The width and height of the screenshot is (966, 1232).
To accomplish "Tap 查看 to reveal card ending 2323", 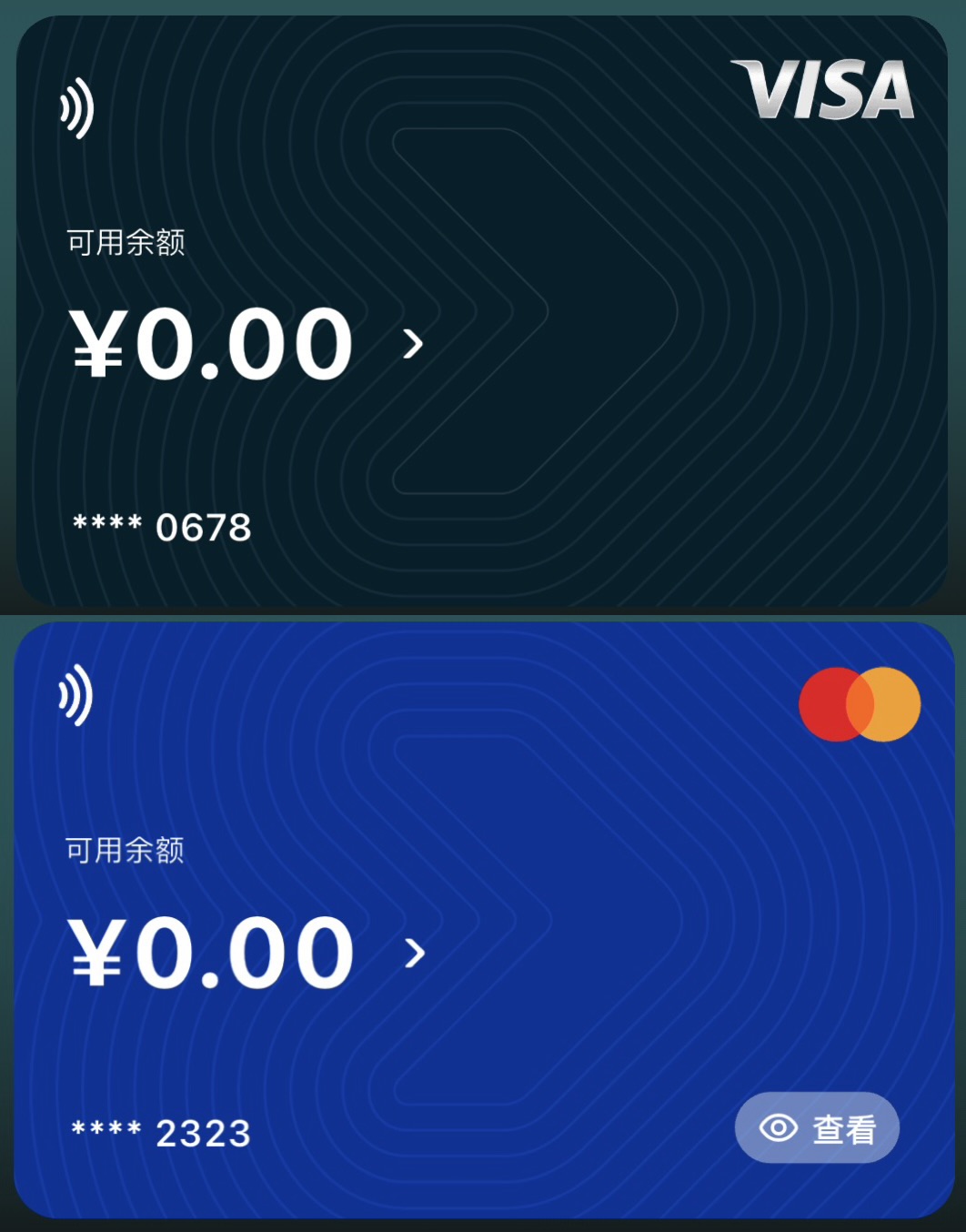I will (x=817, y=1128).
